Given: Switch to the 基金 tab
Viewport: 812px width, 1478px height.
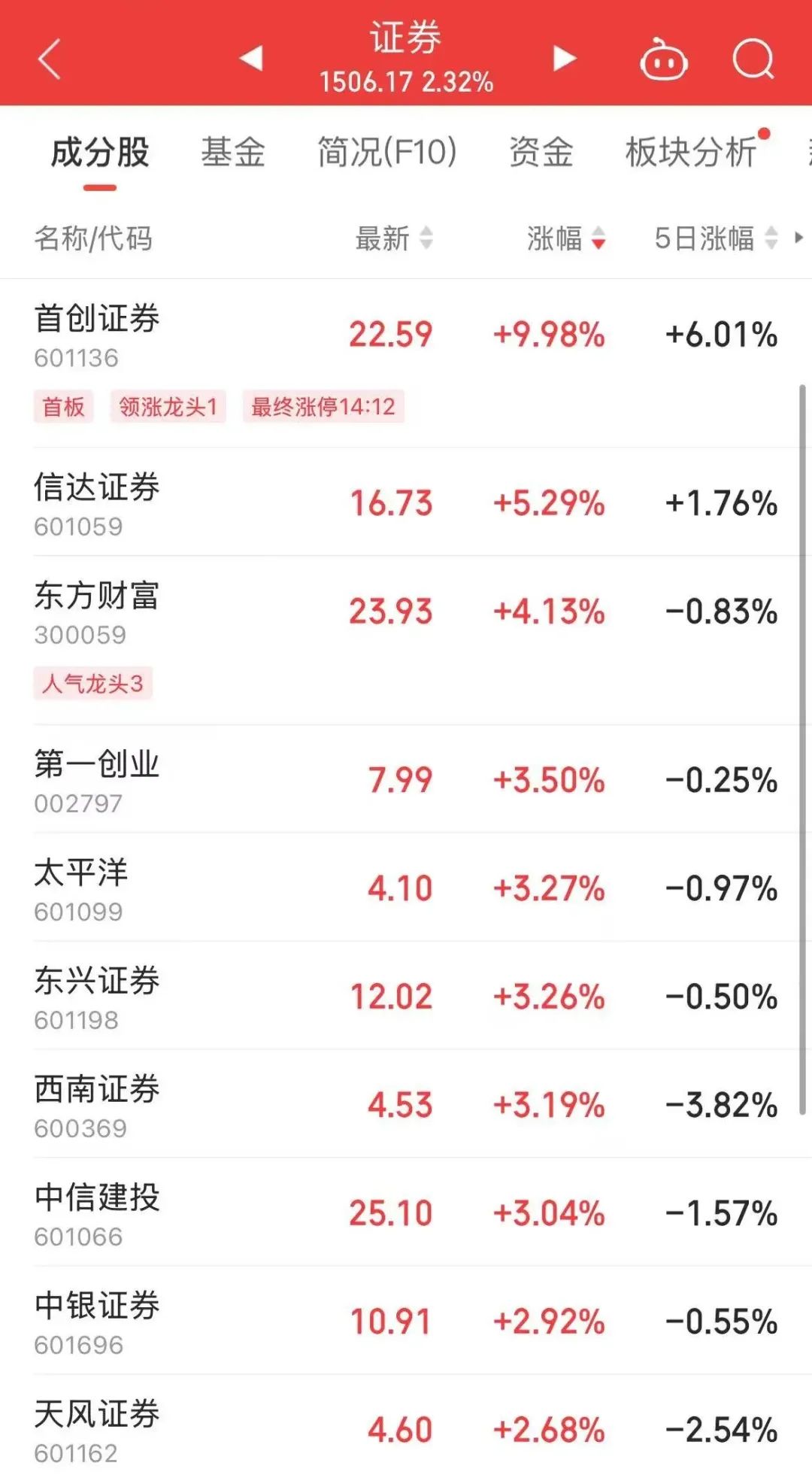Looking at the screenshot, I should click(x=233, y=153).
